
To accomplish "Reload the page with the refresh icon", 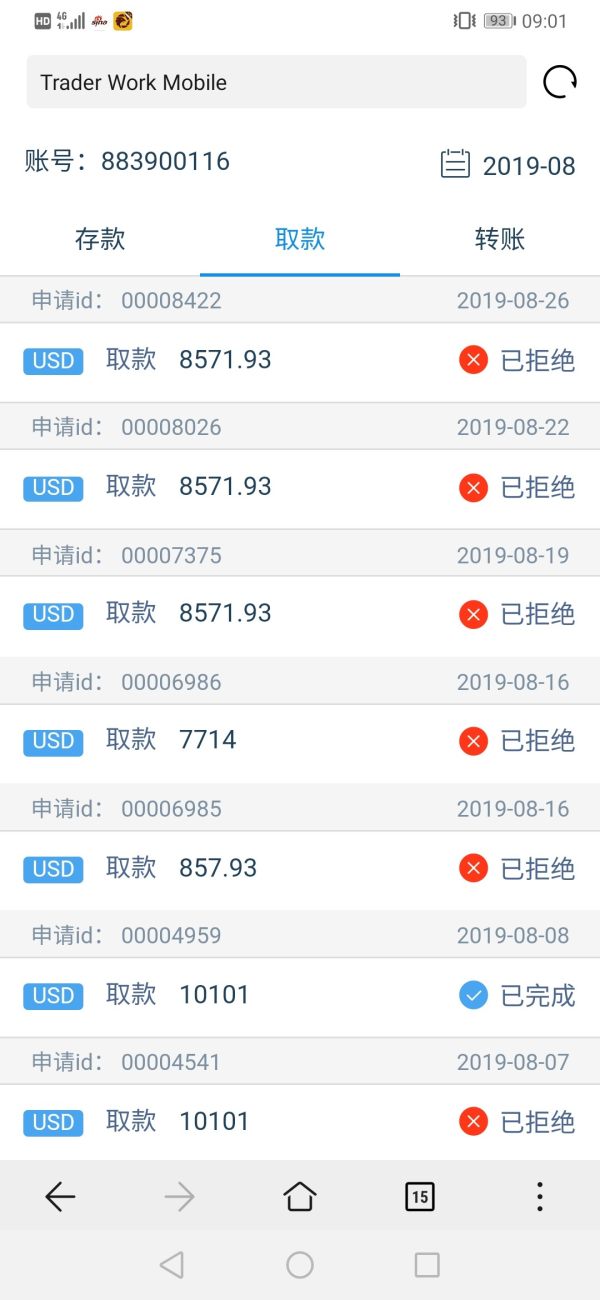I will point(560,82).
